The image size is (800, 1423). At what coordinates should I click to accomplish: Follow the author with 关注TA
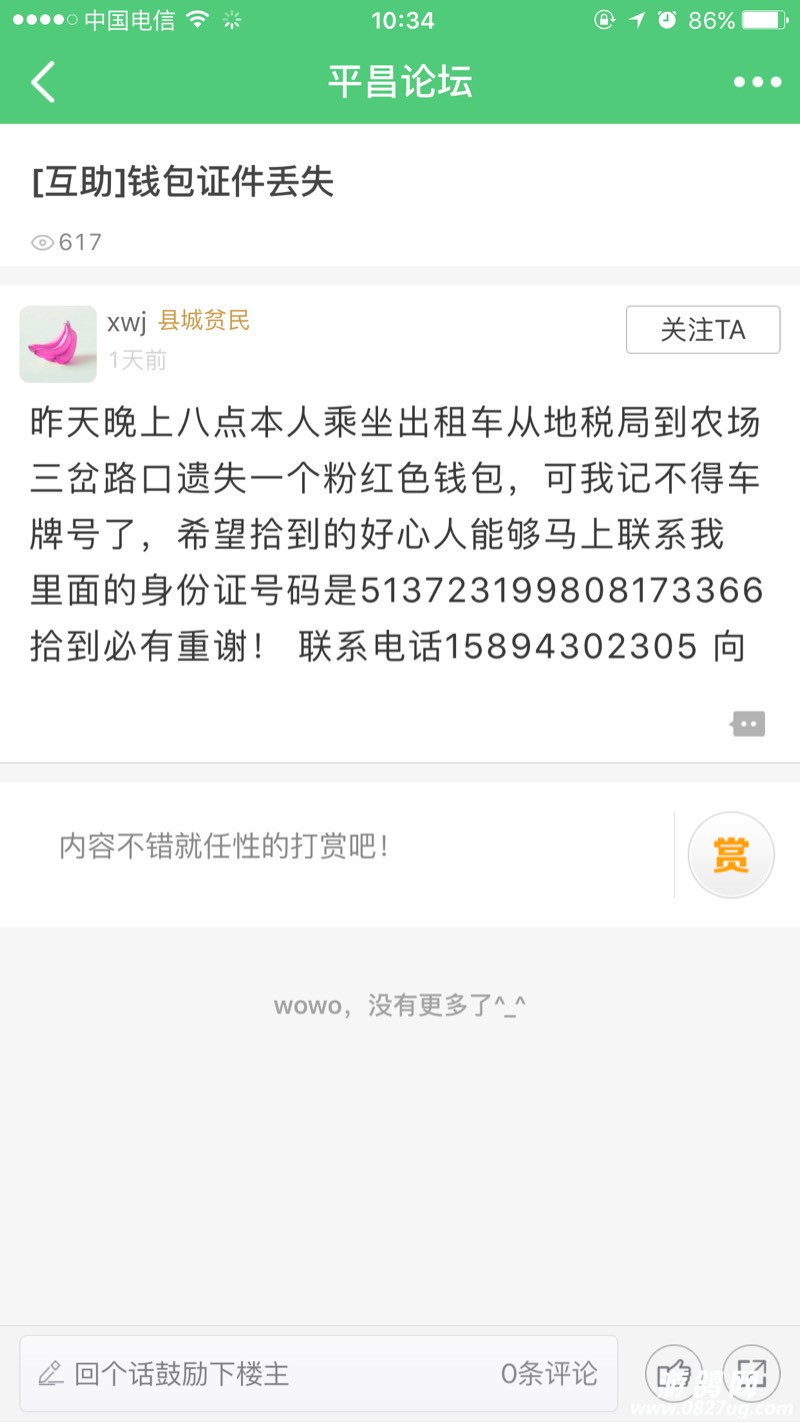click(702, 330)
